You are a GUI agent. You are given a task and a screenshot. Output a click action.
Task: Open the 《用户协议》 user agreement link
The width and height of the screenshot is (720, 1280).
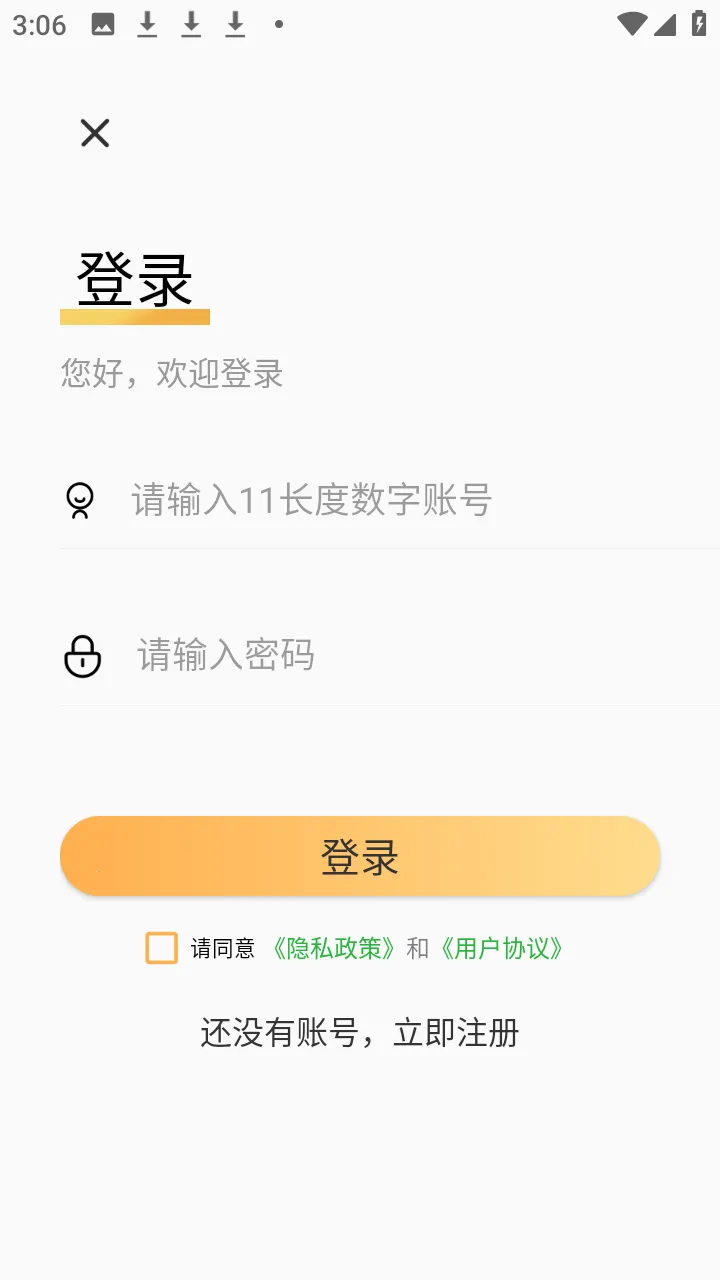point(500,948)
